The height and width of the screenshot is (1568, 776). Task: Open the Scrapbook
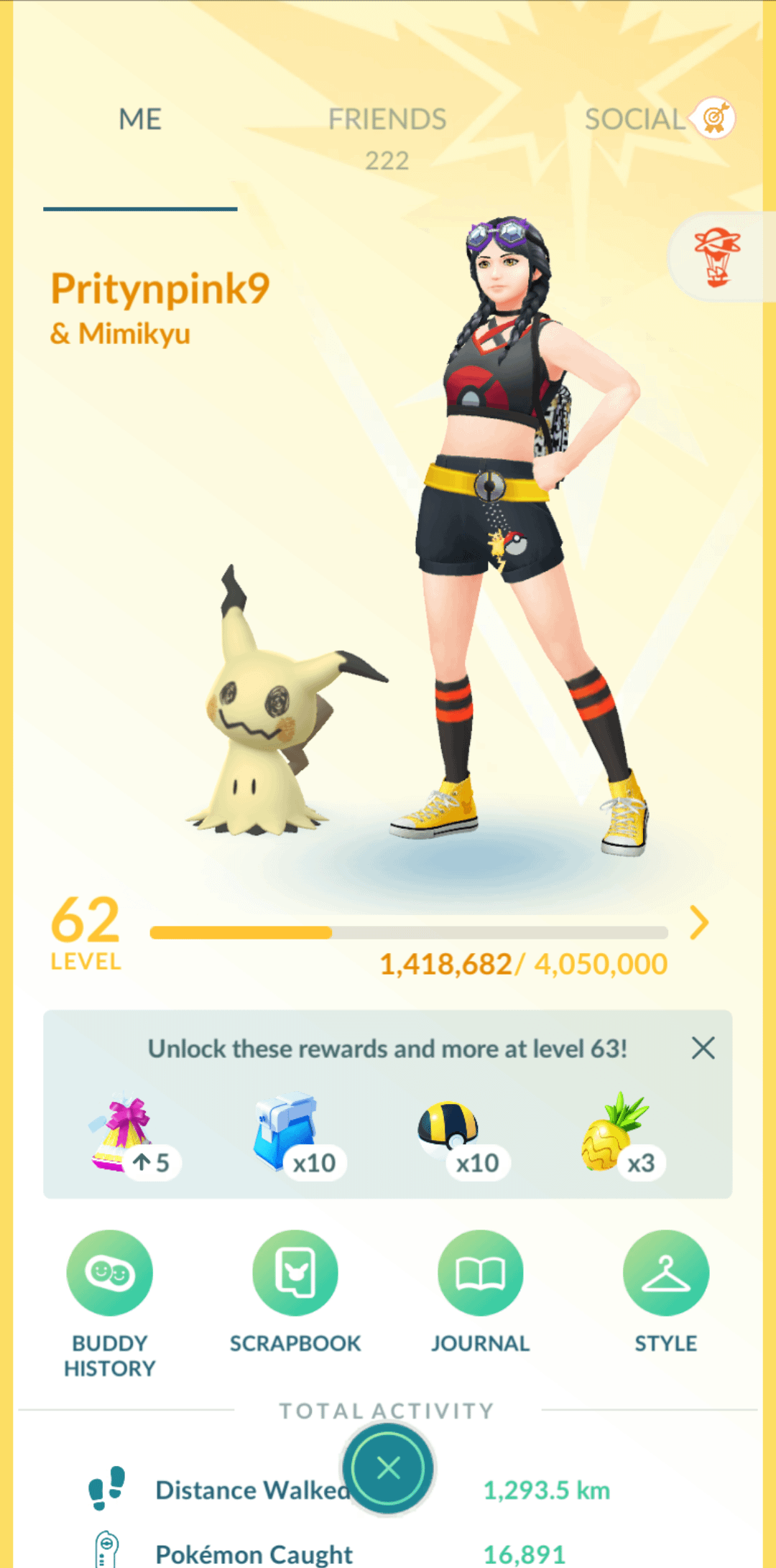295,1273
